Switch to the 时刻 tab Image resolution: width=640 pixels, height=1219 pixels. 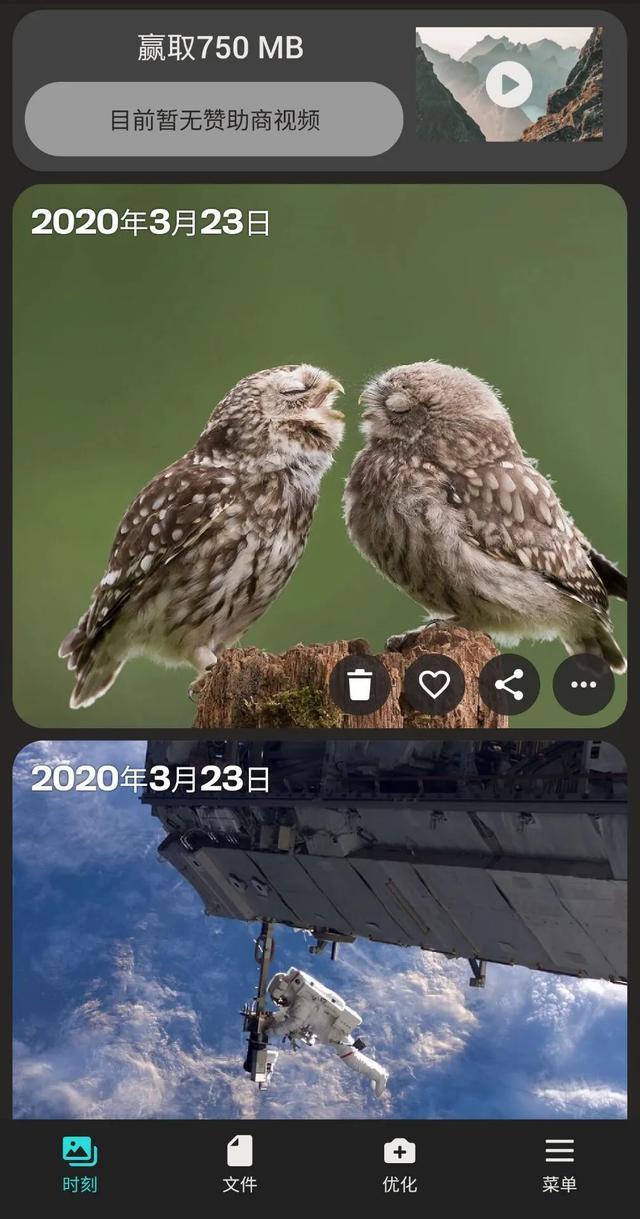[80, 1164]
